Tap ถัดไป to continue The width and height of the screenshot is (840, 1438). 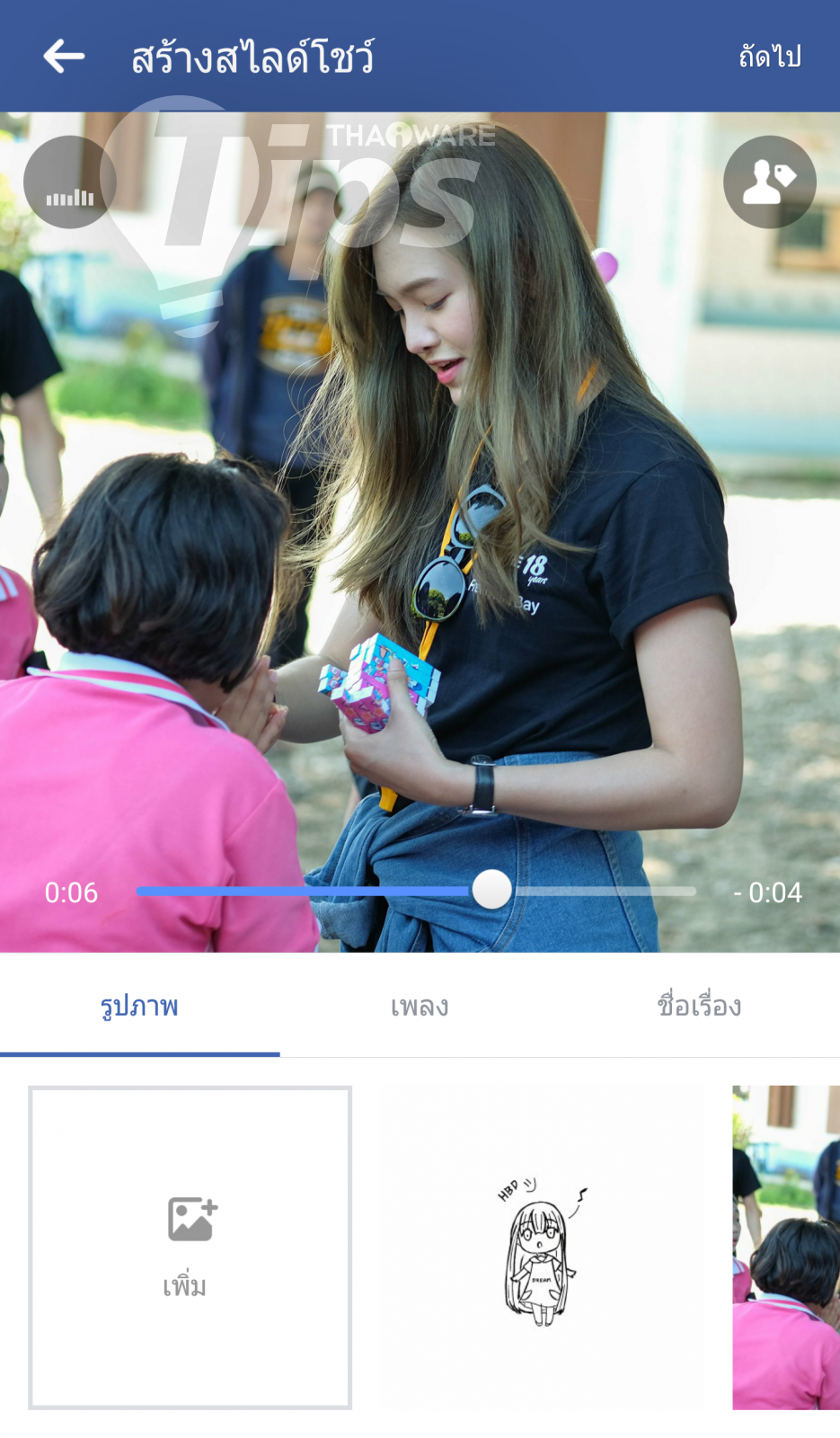(x=770, y=57)
